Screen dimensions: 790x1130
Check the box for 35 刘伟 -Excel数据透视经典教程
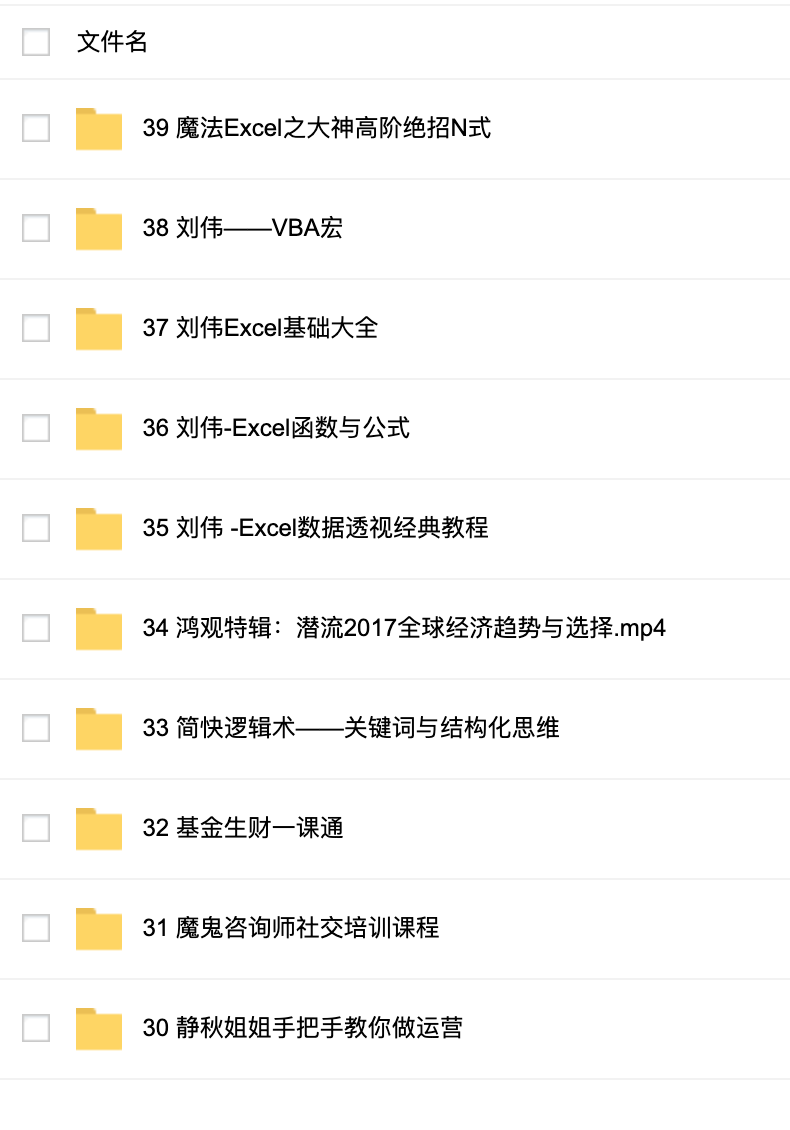point(36,528)
